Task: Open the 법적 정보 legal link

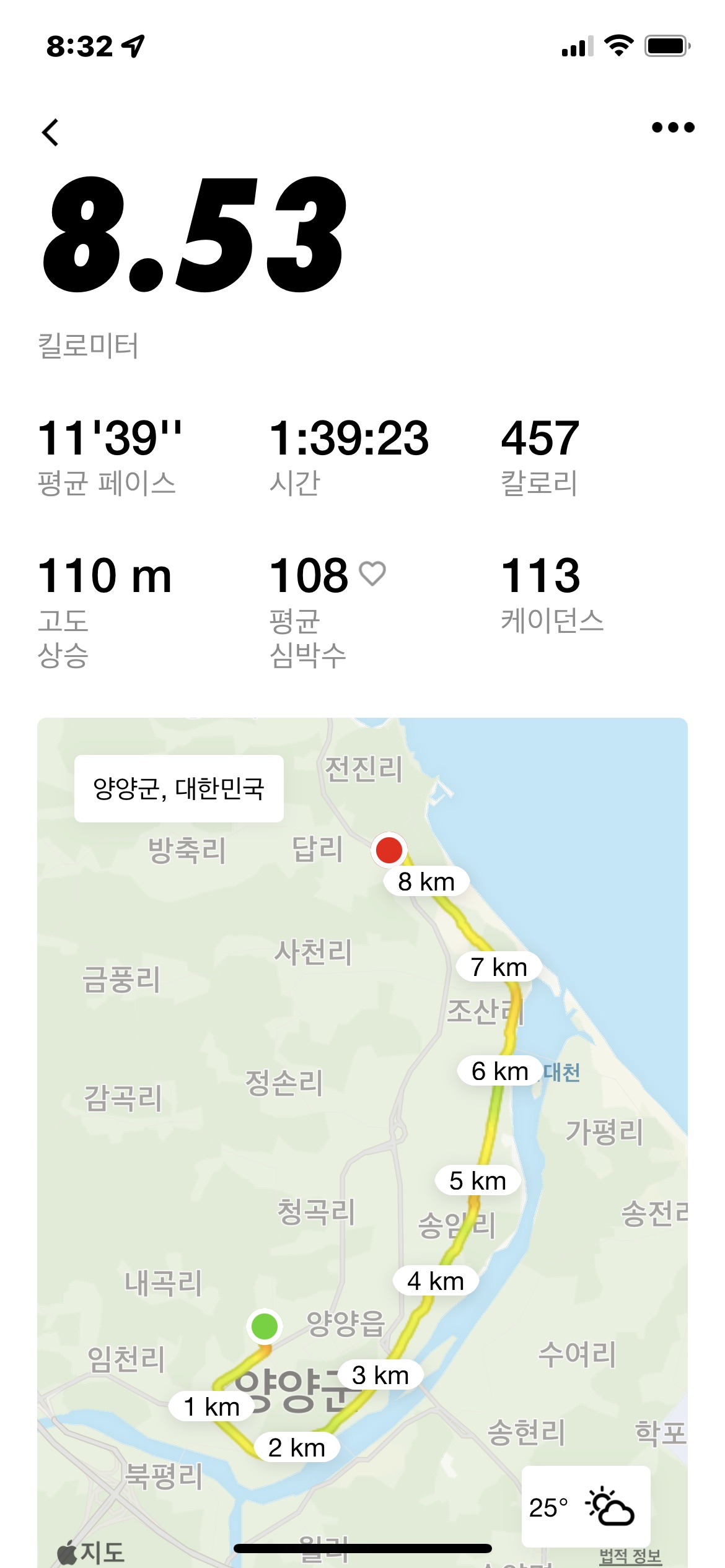Action: [x=630, y=1556]
